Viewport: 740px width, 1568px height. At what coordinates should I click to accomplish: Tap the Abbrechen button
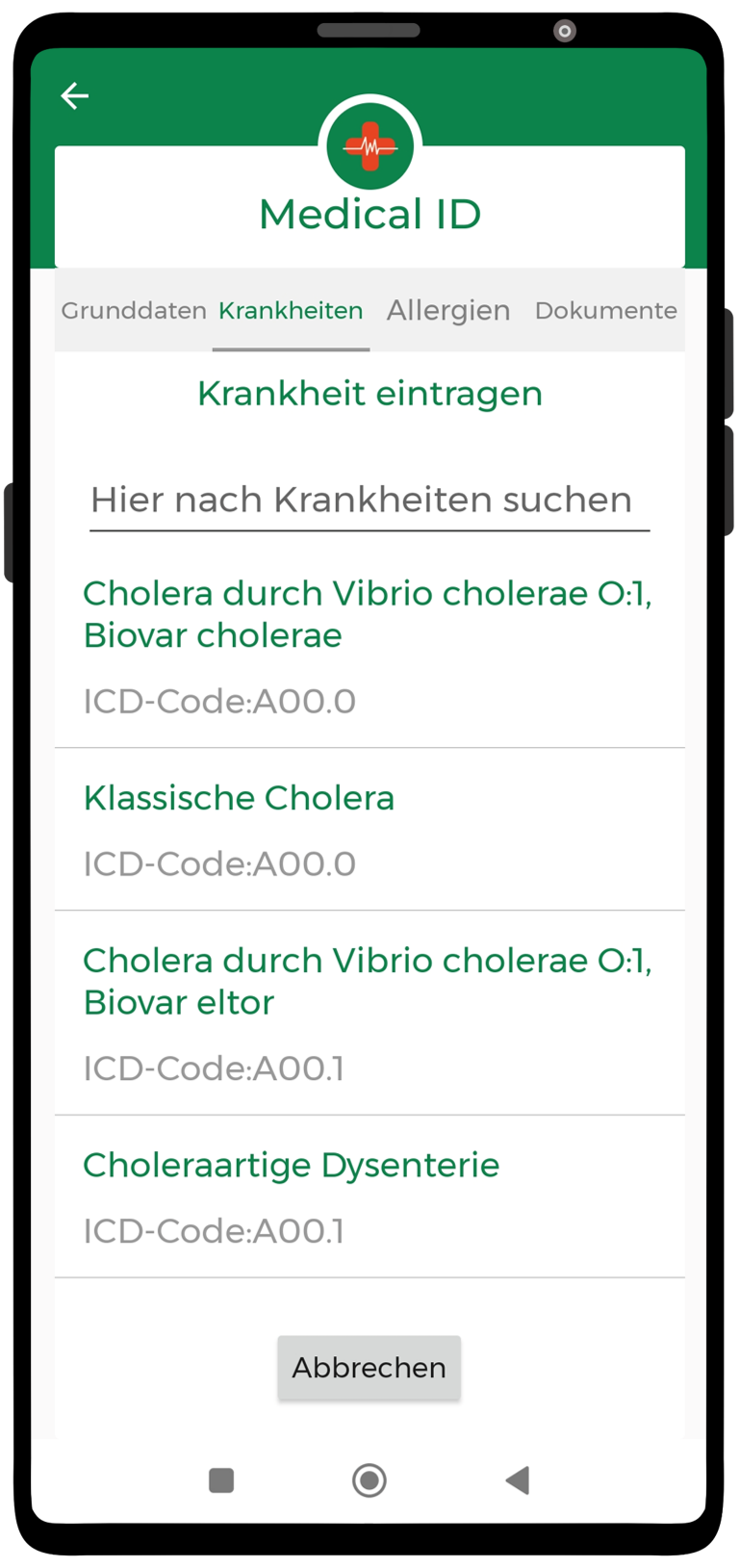point(370,1368)
